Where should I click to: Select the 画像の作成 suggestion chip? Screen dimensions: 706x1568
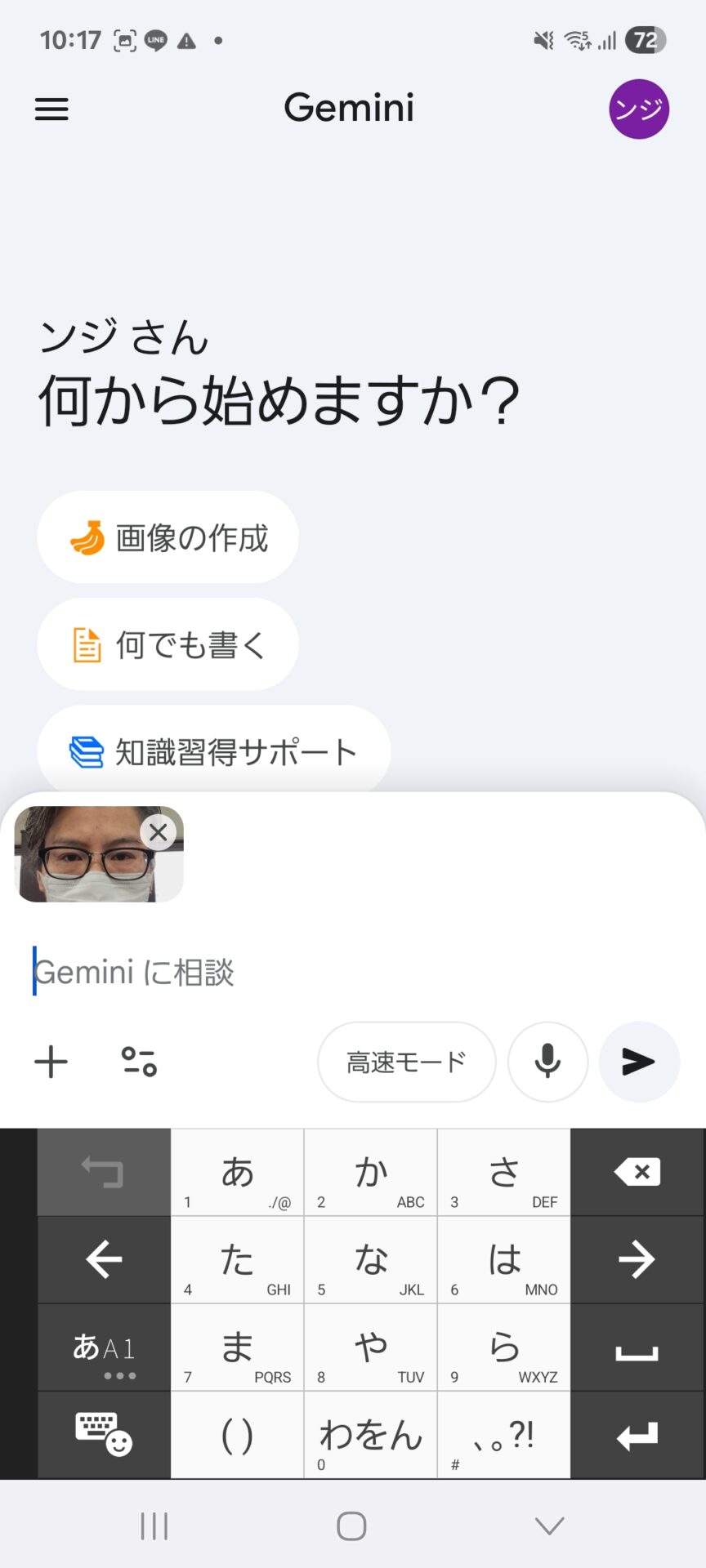168,537
